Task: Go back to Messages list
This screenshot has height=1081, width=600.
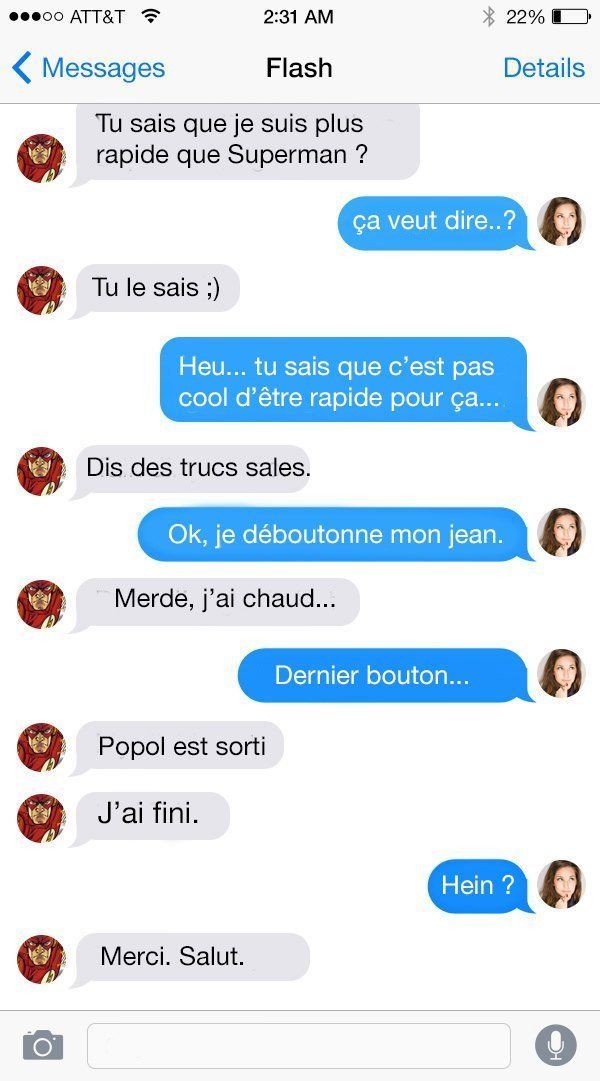Action: coord(88,68)
